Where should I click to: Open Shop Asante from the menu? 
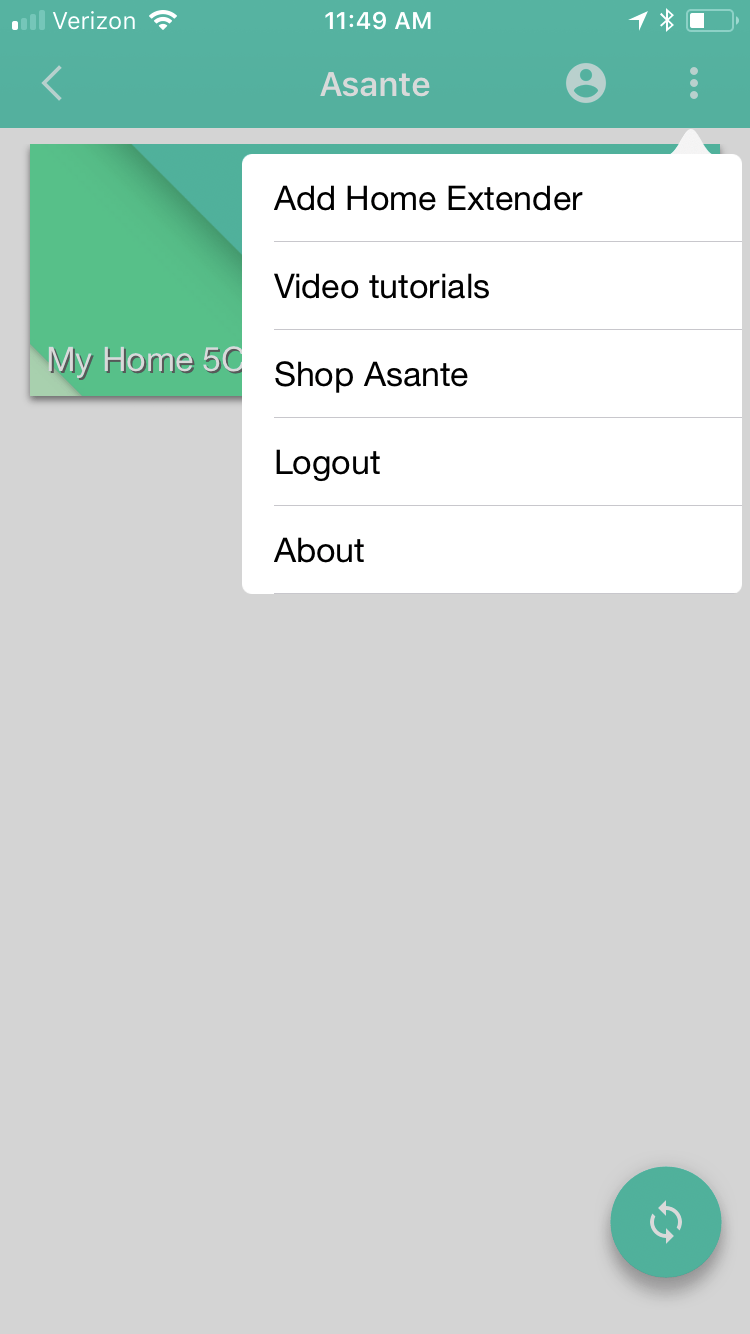(x=371, y=374)
